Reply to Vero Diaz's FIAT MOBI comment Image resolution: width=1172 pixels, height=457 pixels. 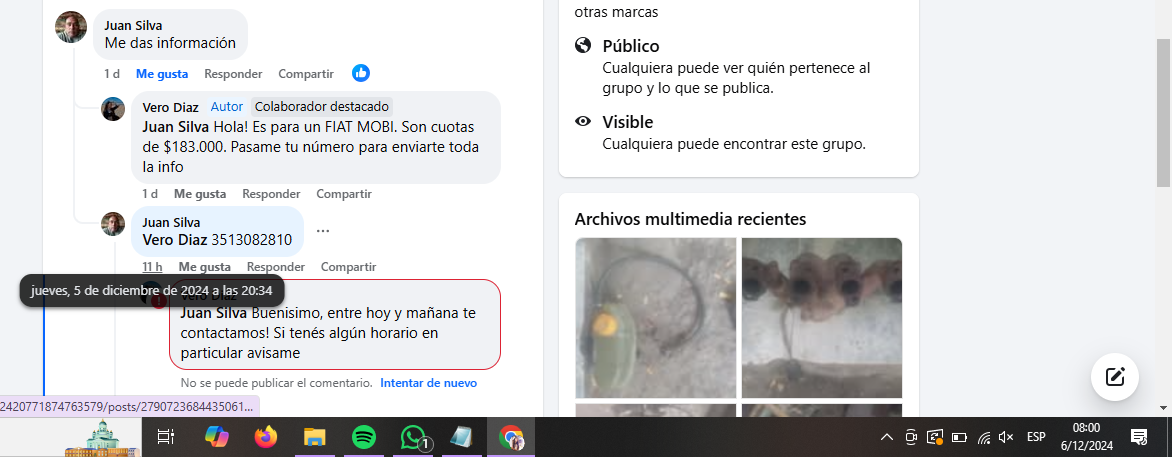pos(271,194)
